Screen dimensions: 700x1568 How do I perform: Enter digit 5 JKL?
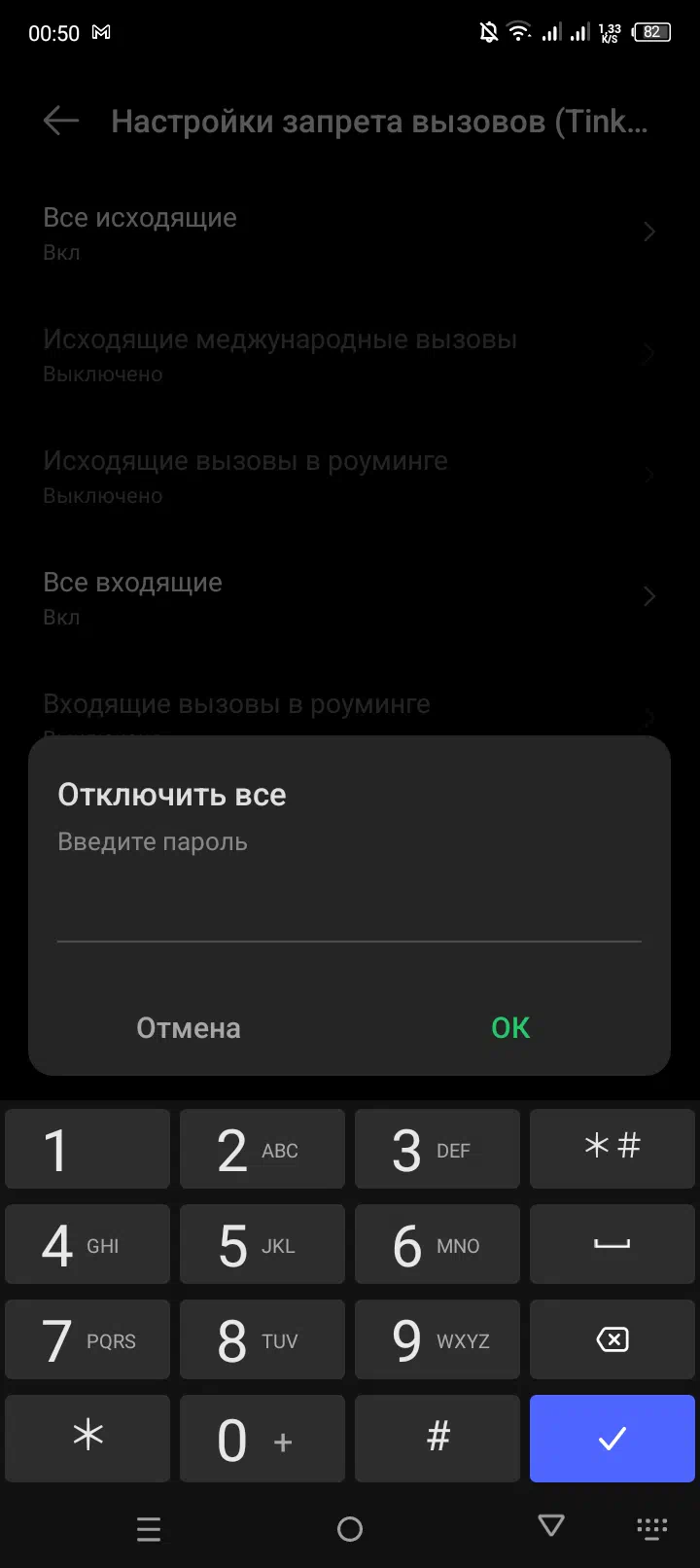click(262, 1245)
